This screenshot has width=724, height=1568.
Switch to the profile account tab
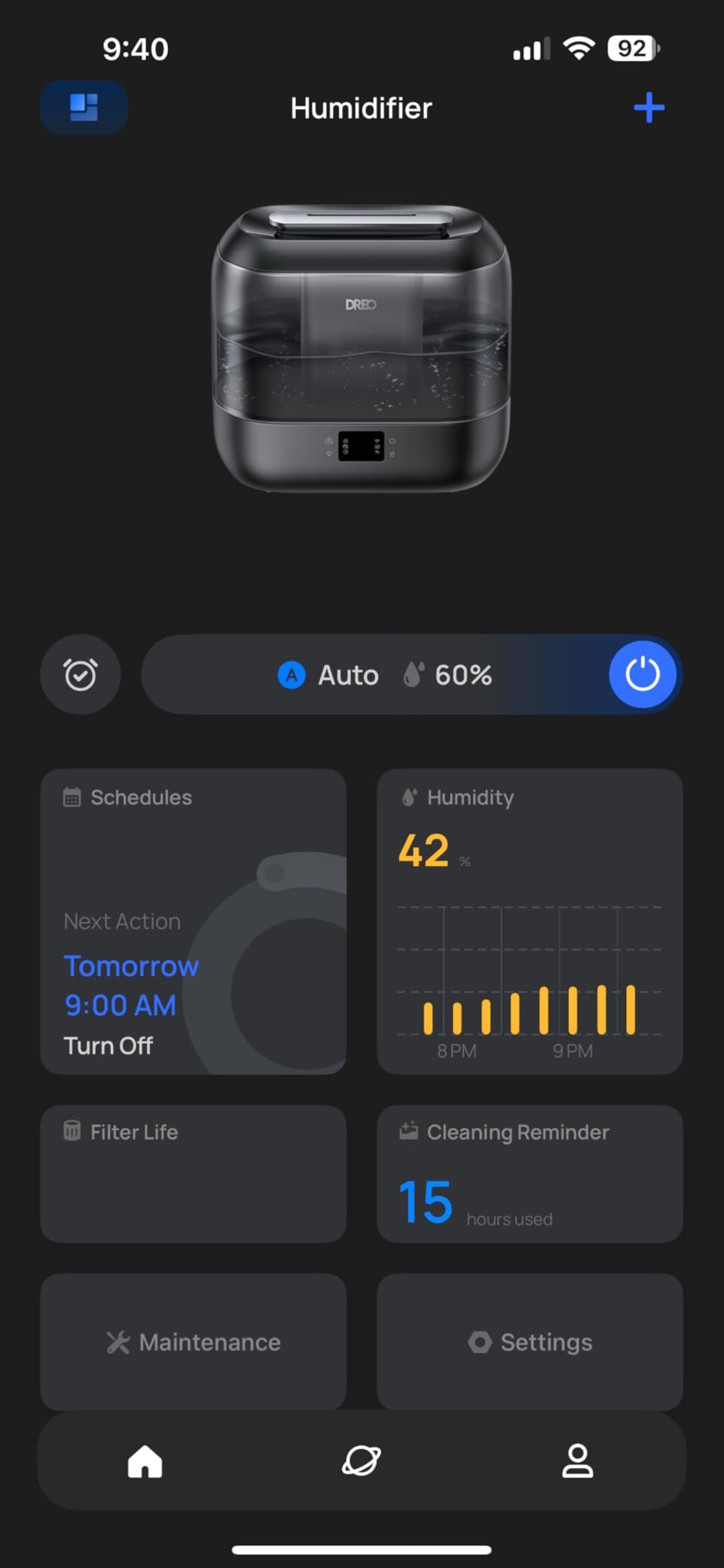click(x=577, y=1461)
